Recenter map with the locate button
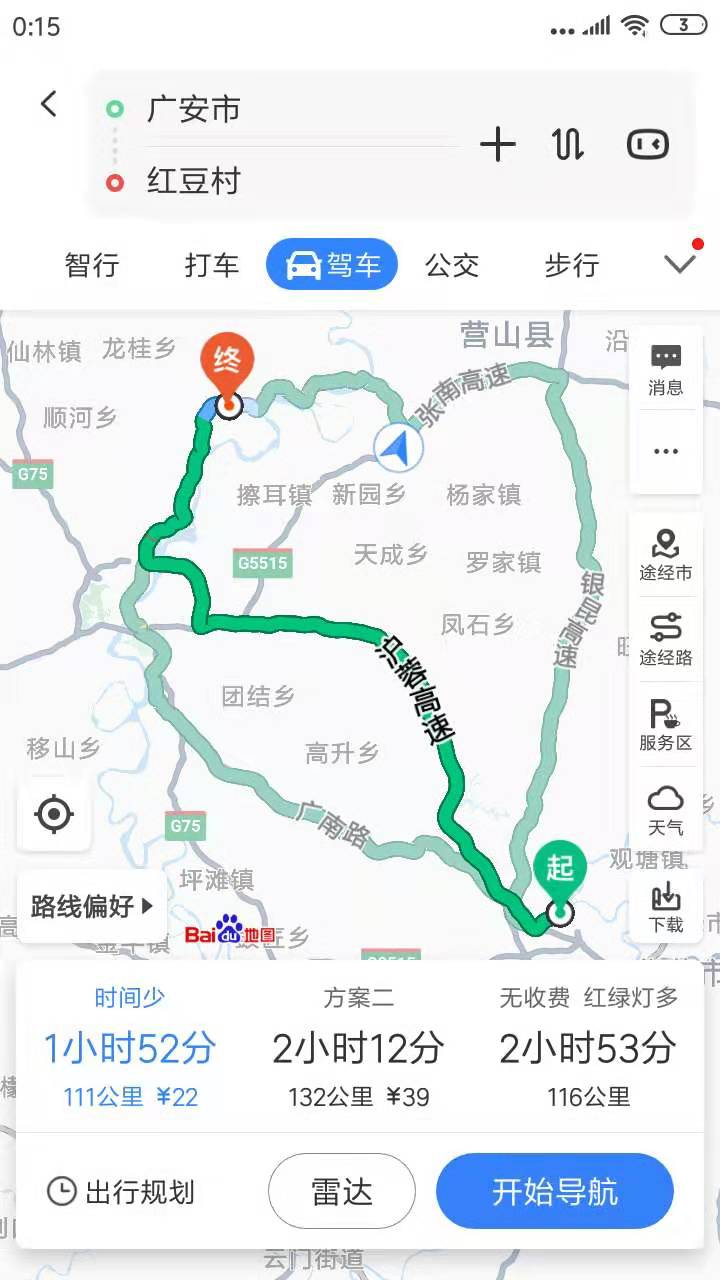720x1280 pixels. point(54,815)
